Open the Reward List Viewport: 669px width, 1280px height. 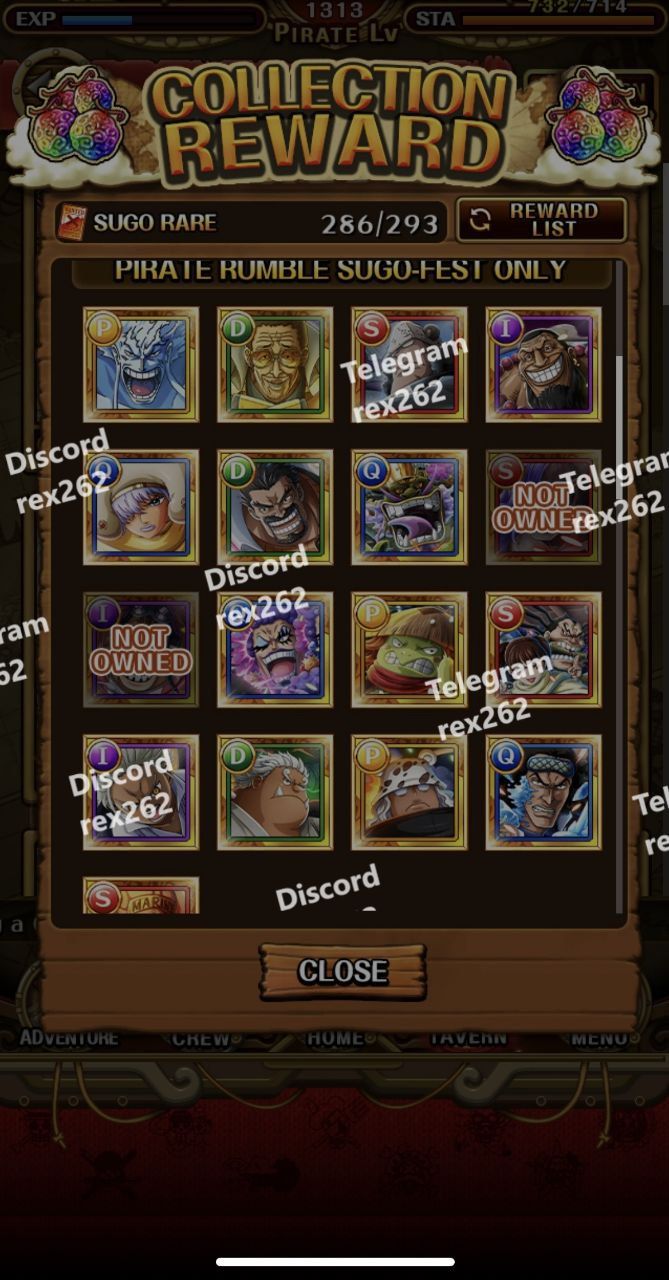541,220
